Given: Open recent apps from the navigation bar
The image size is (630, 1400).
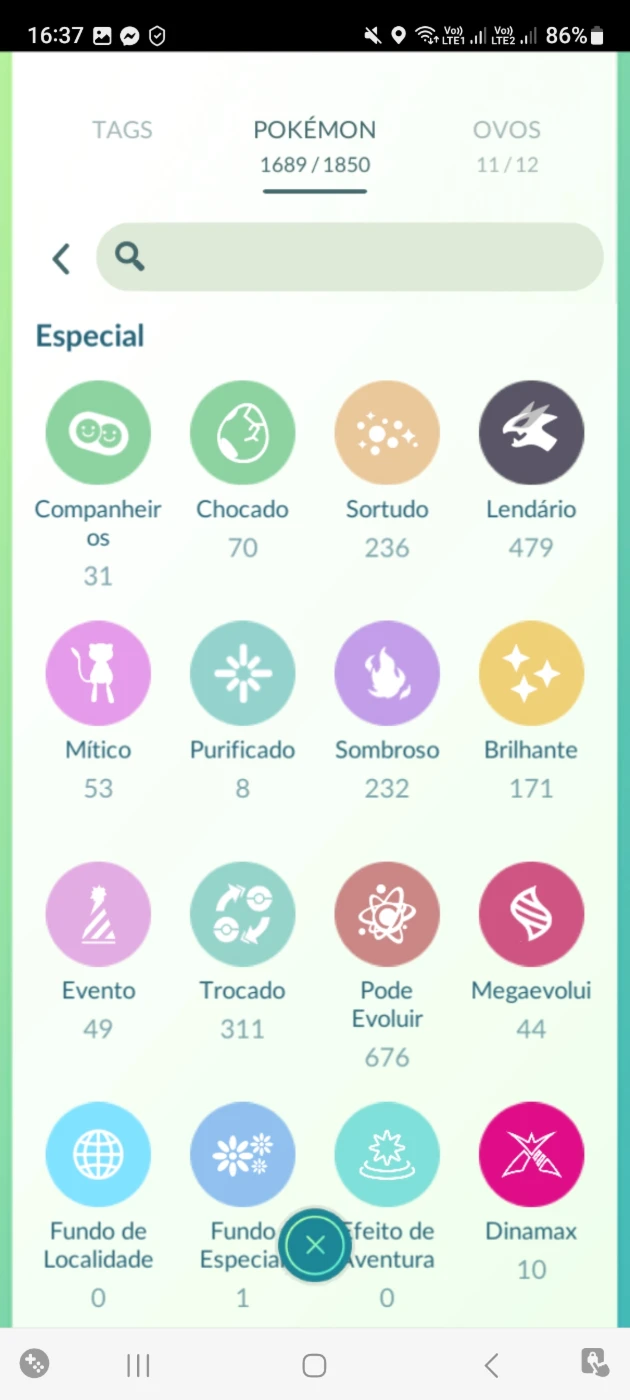Looking at the screenshot, I should click(138, 1365).
